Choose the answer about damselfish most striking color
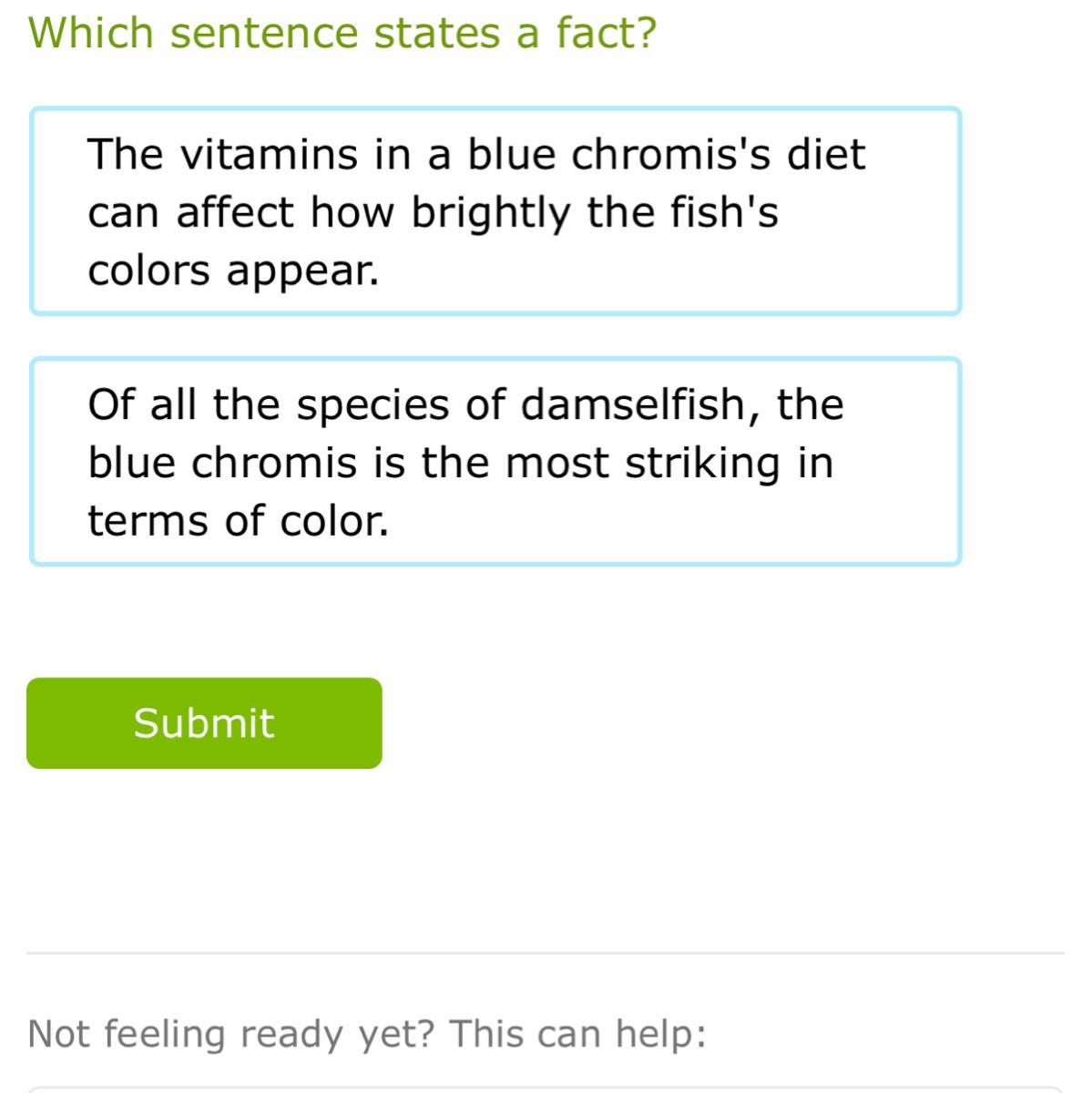 (495, 462)
